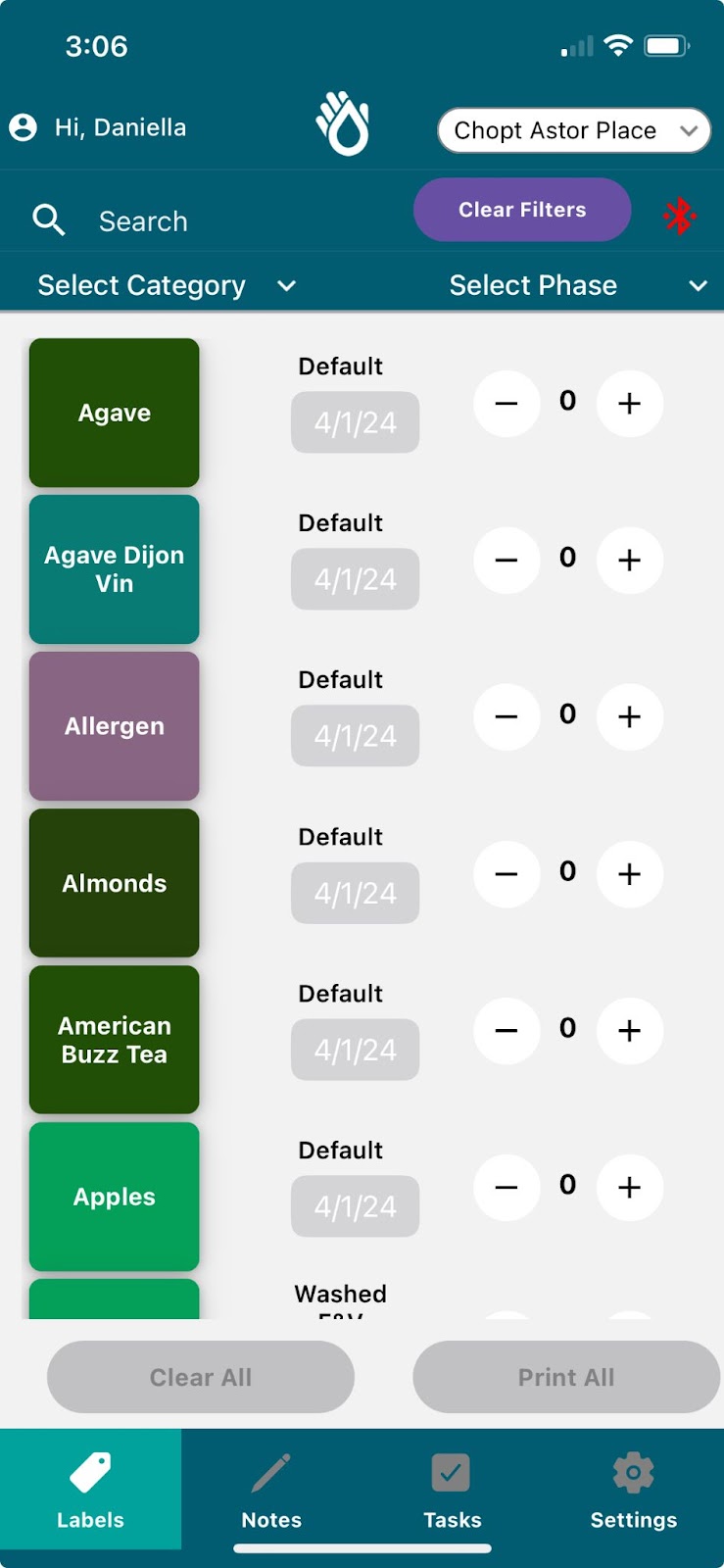This screenshot has height=1568, width=724.
Task: Select the Apples label tile
Action: pyautogui.click(x=115, y=1197)
